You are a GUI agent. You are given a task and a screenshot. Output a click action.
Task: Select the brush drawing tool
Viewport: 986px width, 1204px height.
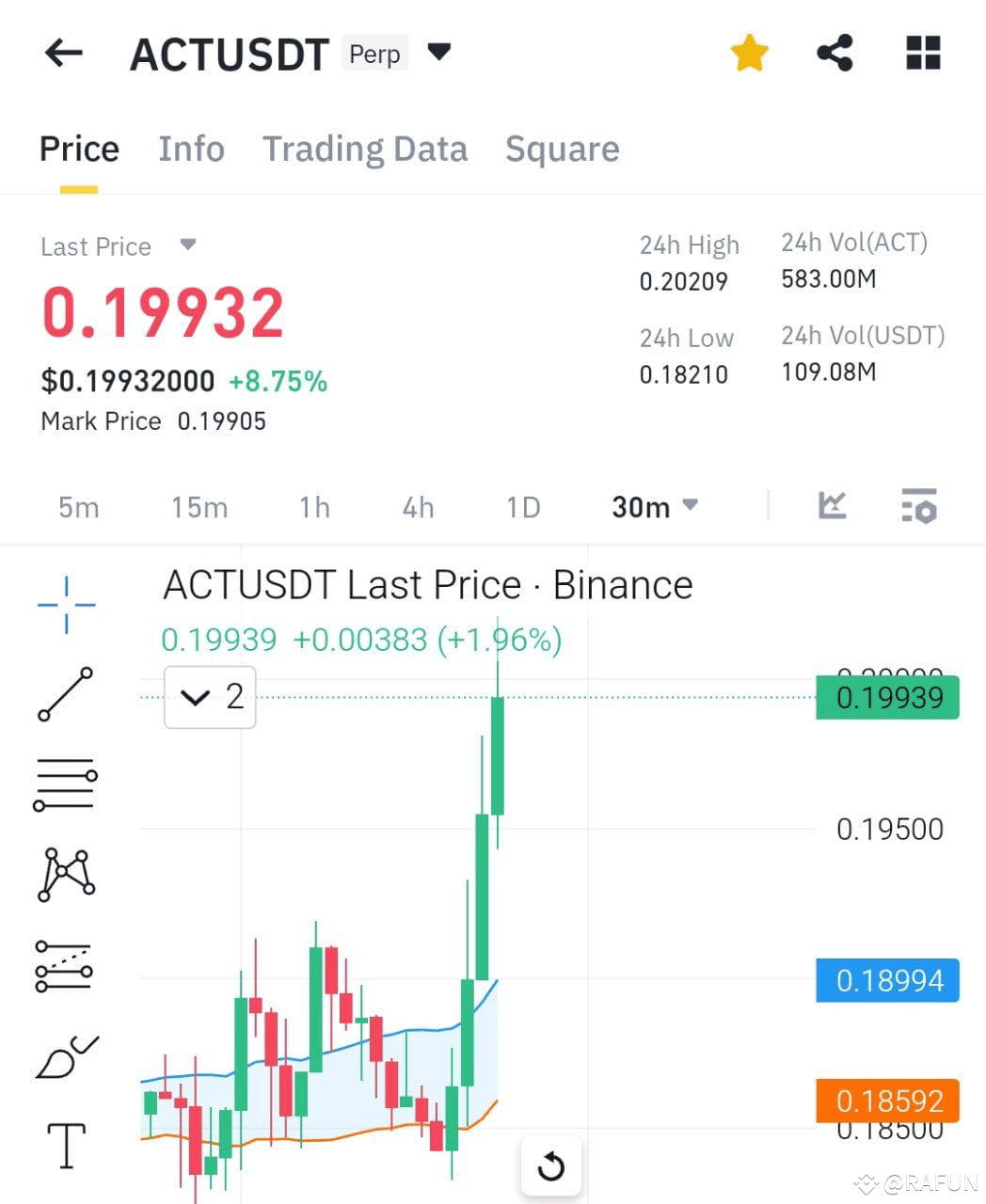pyautogui.click(x=65, y=1053)
